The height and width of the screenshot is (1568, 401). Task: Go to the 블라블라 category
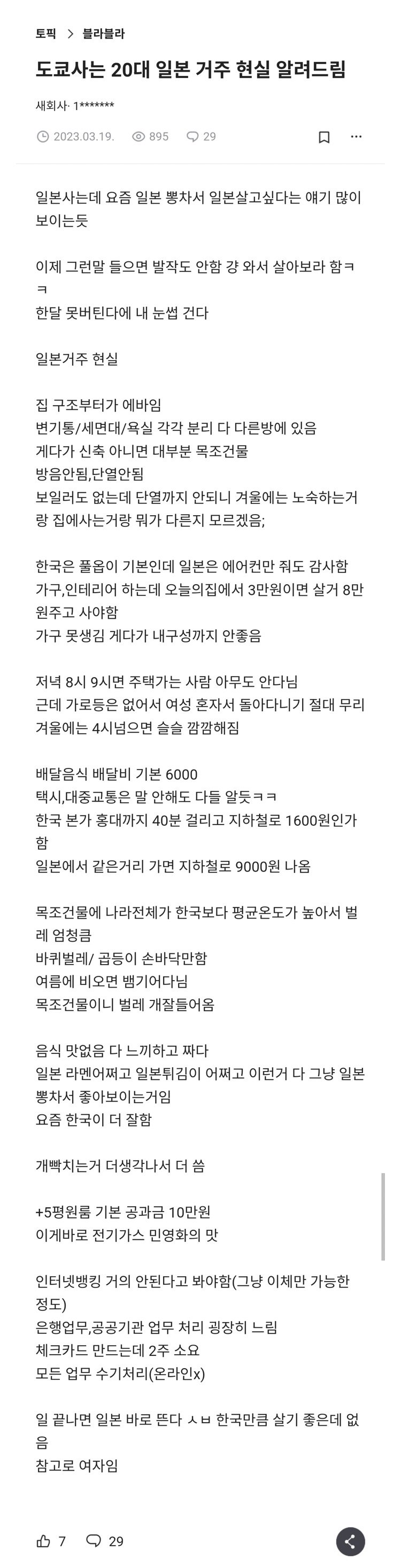(104, 34)
